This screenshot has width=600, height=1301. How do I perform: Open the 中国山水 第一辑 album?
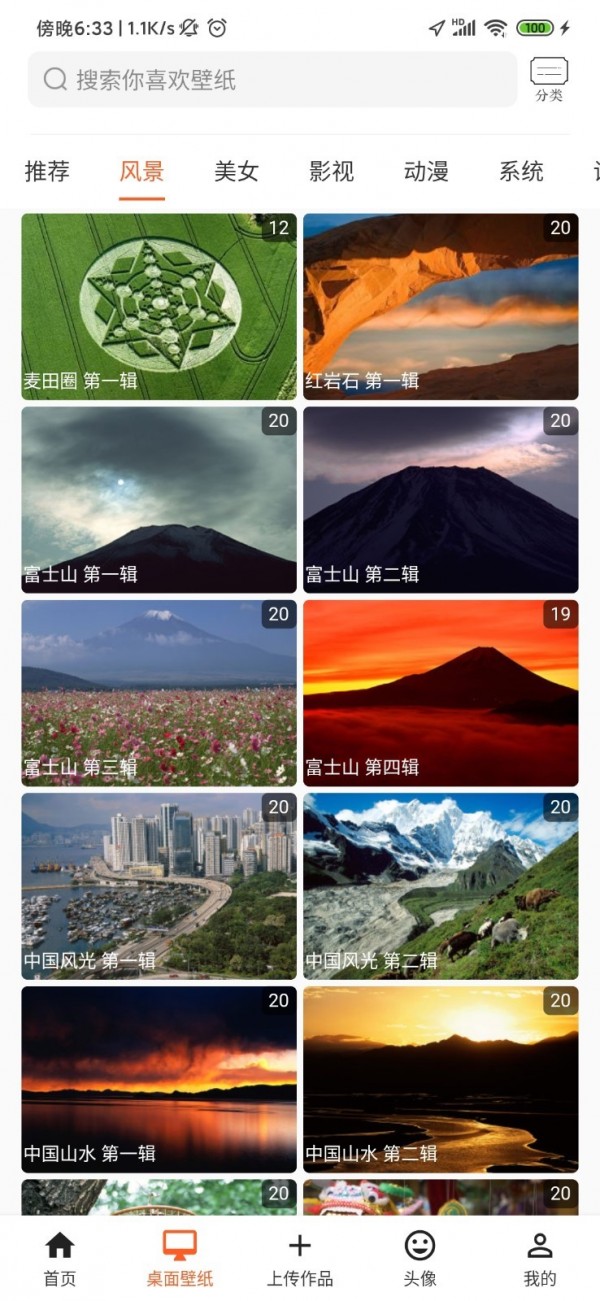159,1078
